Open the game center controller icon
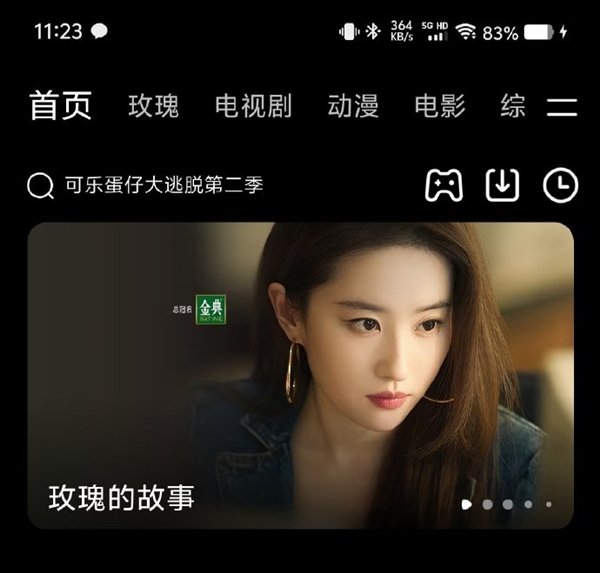Screen dimensions: 600x573 (443, 185)
